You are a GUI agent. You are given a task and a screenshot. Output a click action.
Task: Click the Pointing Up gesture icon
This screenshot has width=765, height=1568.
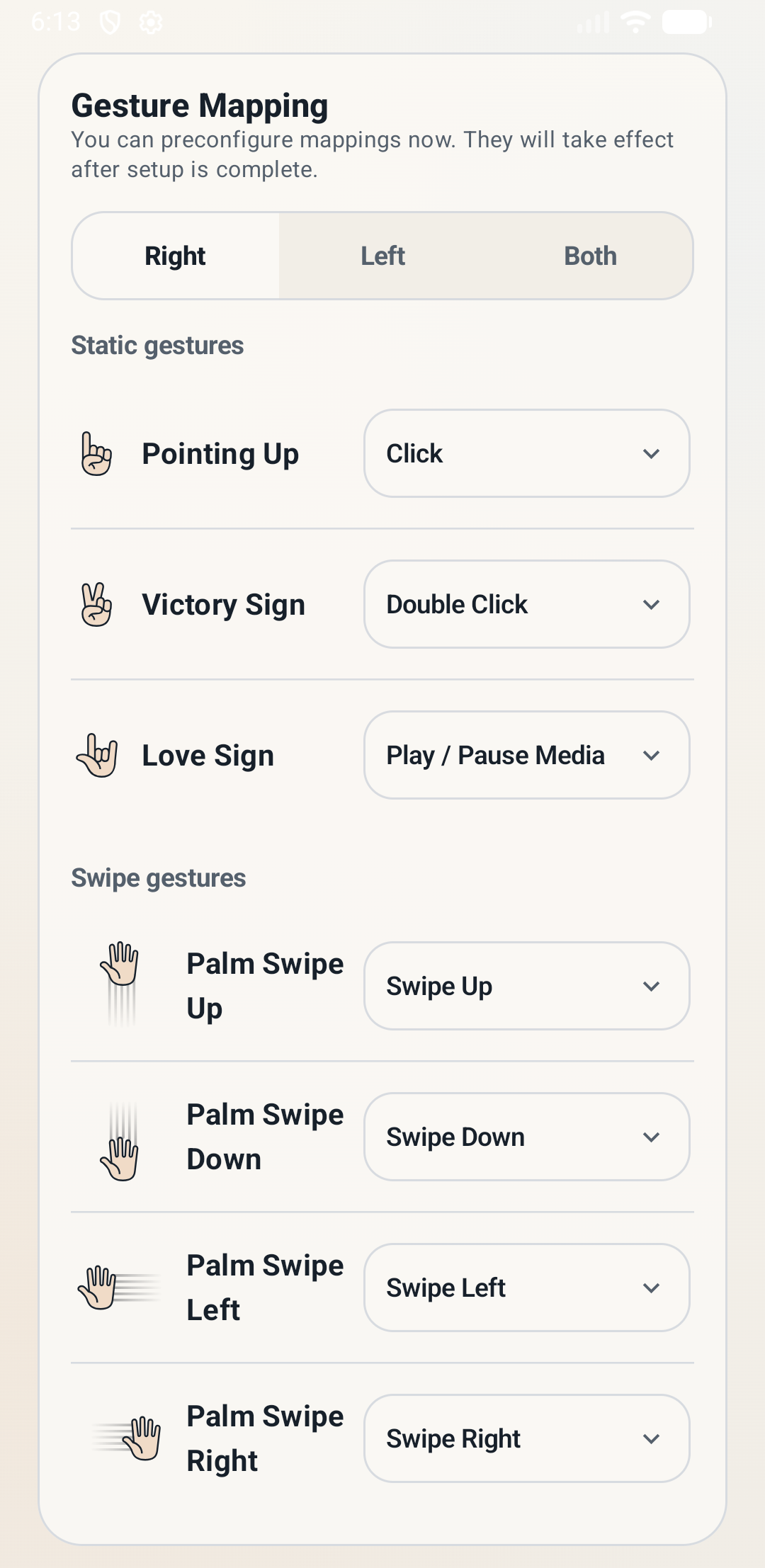(96, 454)
